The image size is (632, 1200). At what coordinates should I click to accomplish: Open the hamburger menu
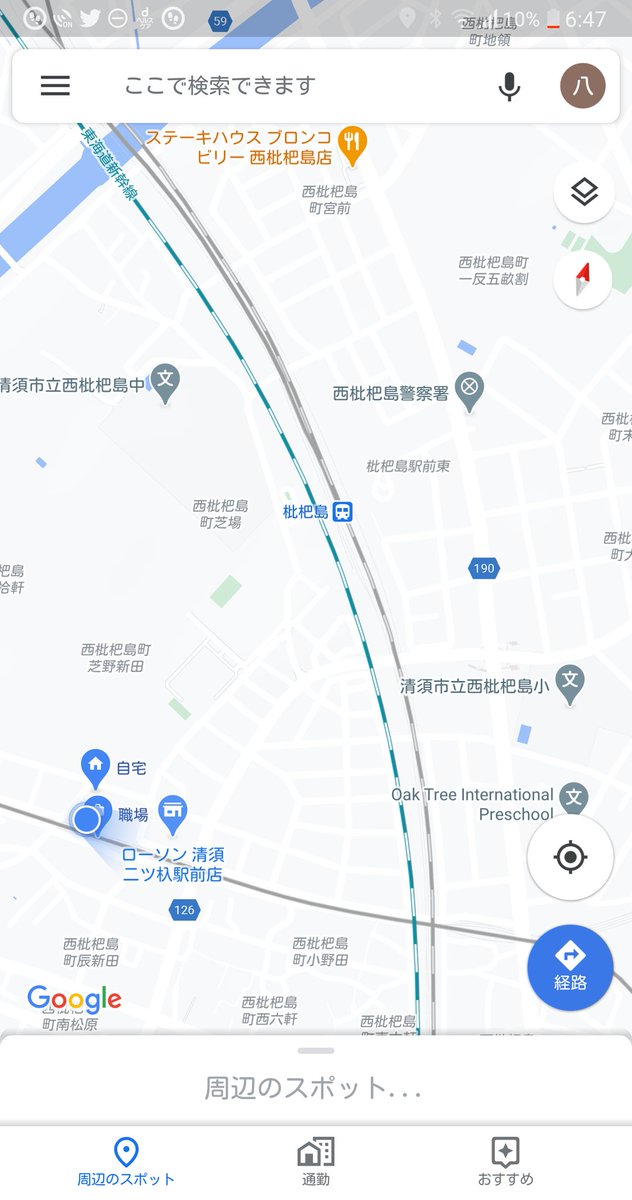point(55,86)
